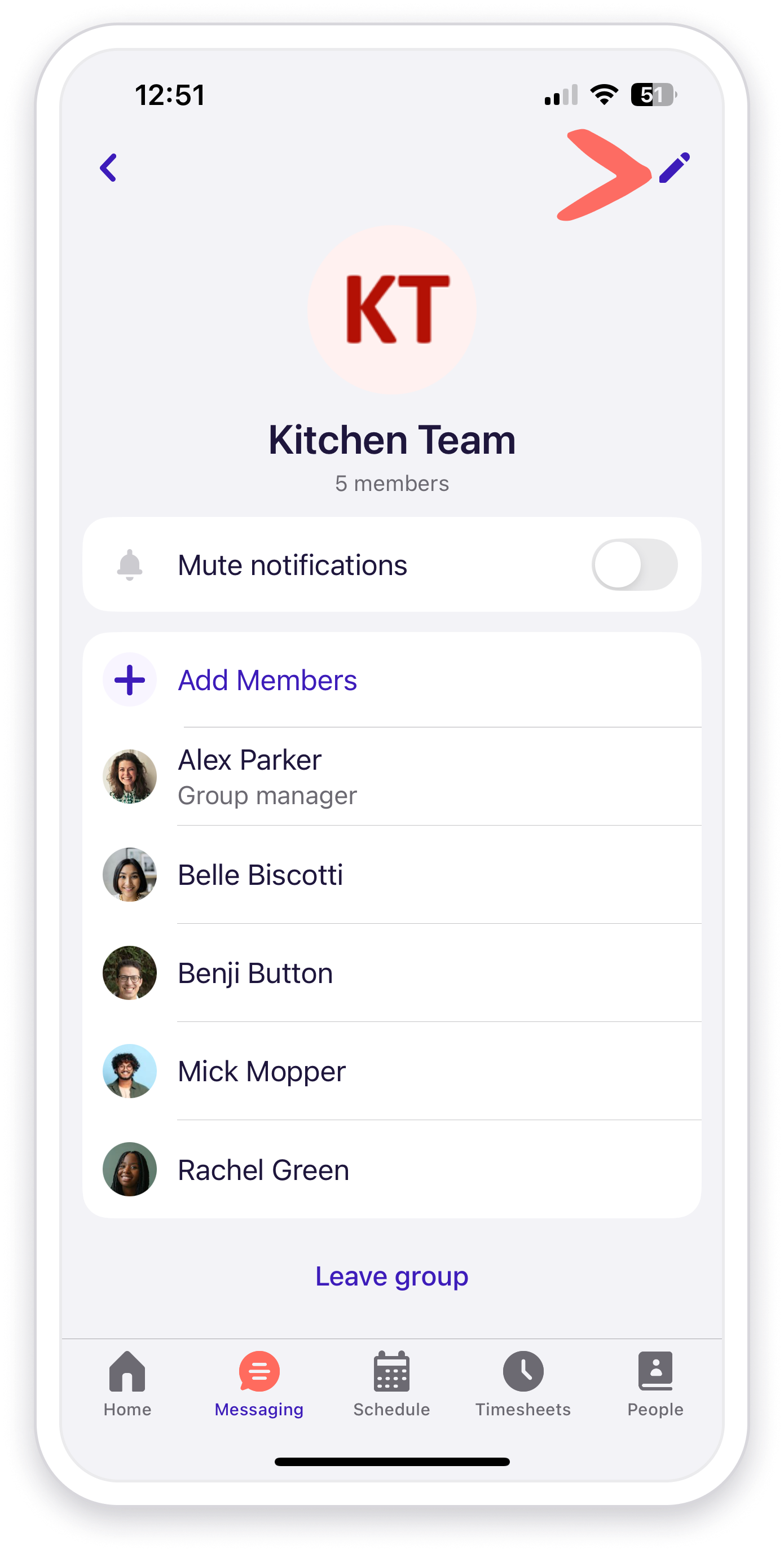Open Belle Biscotti's member row

(391, 875)
